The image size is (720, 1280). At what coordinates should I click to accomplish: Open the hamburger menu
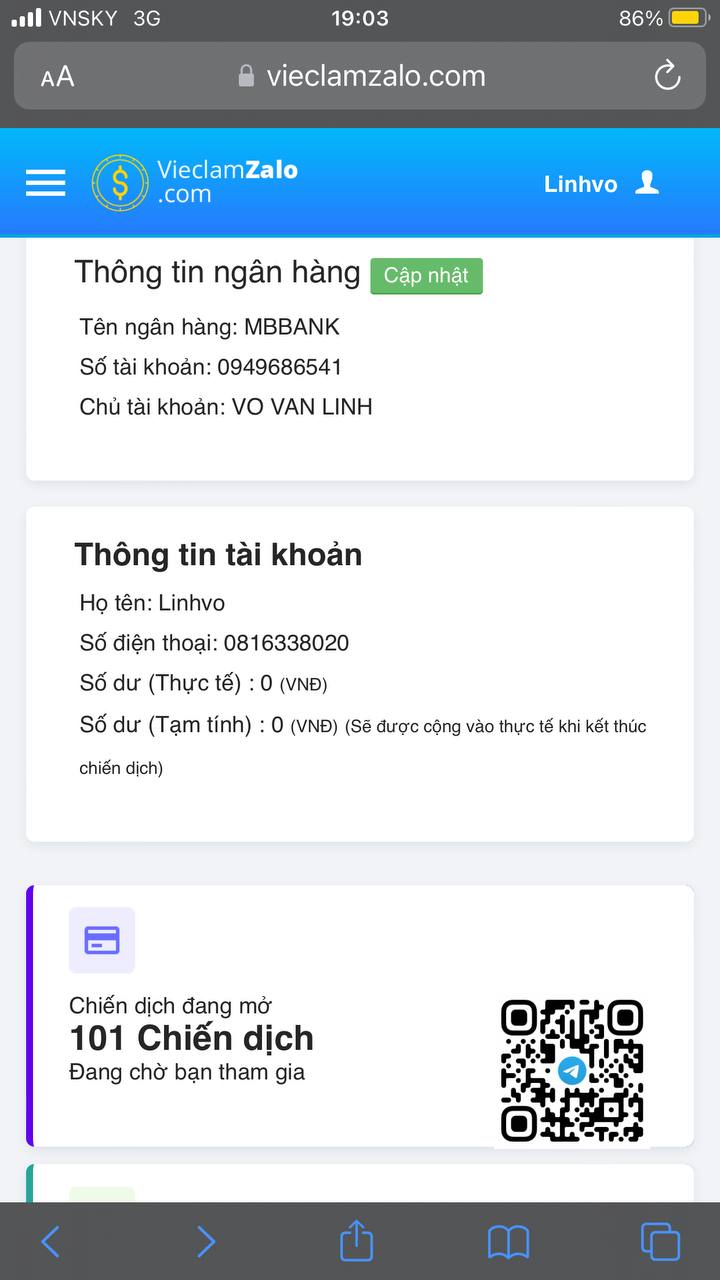click(45, 183)
